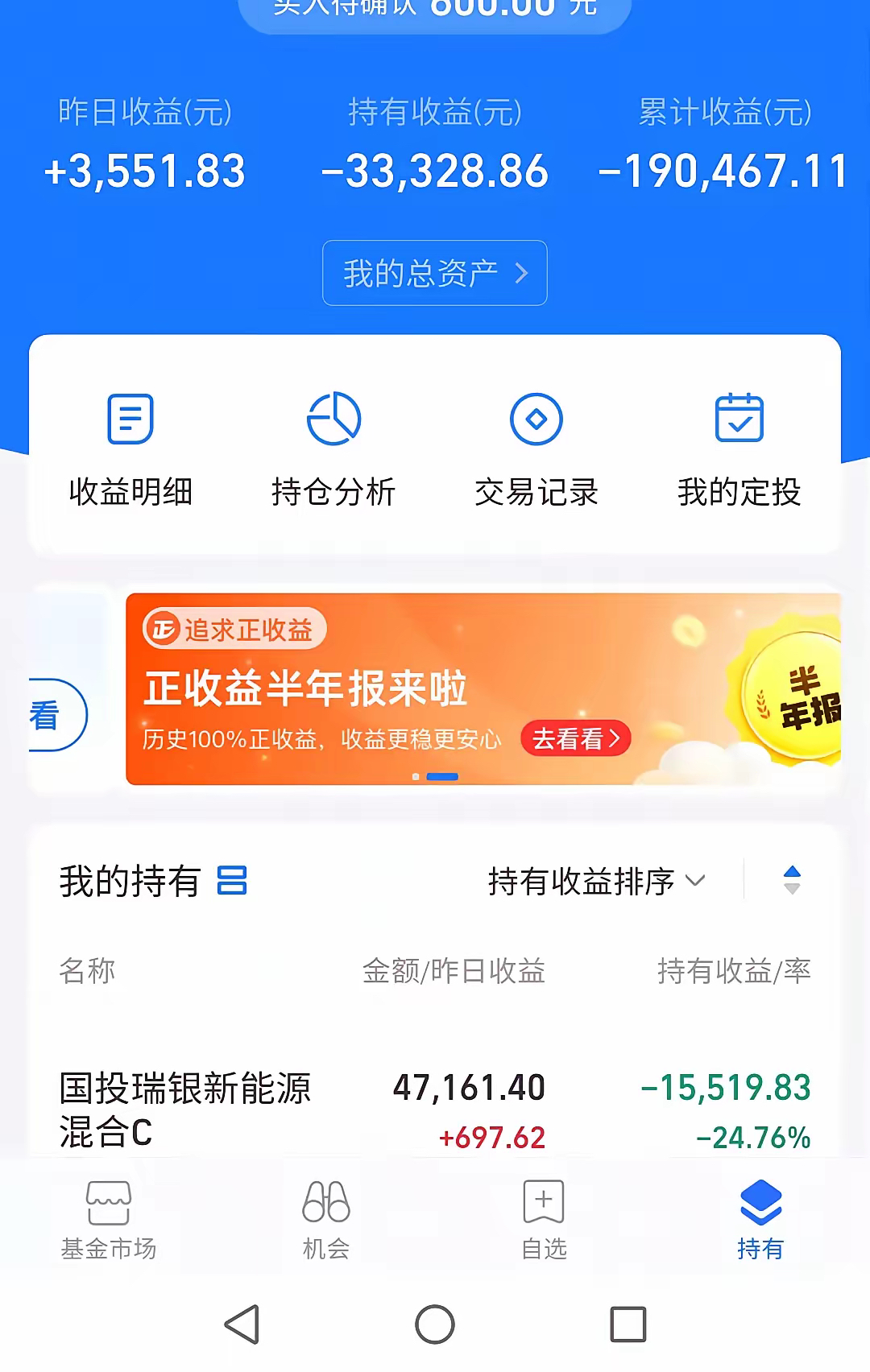870x1372 pixels.
Task: Open 交易记录 history
Action: click(x=536, y=448)
